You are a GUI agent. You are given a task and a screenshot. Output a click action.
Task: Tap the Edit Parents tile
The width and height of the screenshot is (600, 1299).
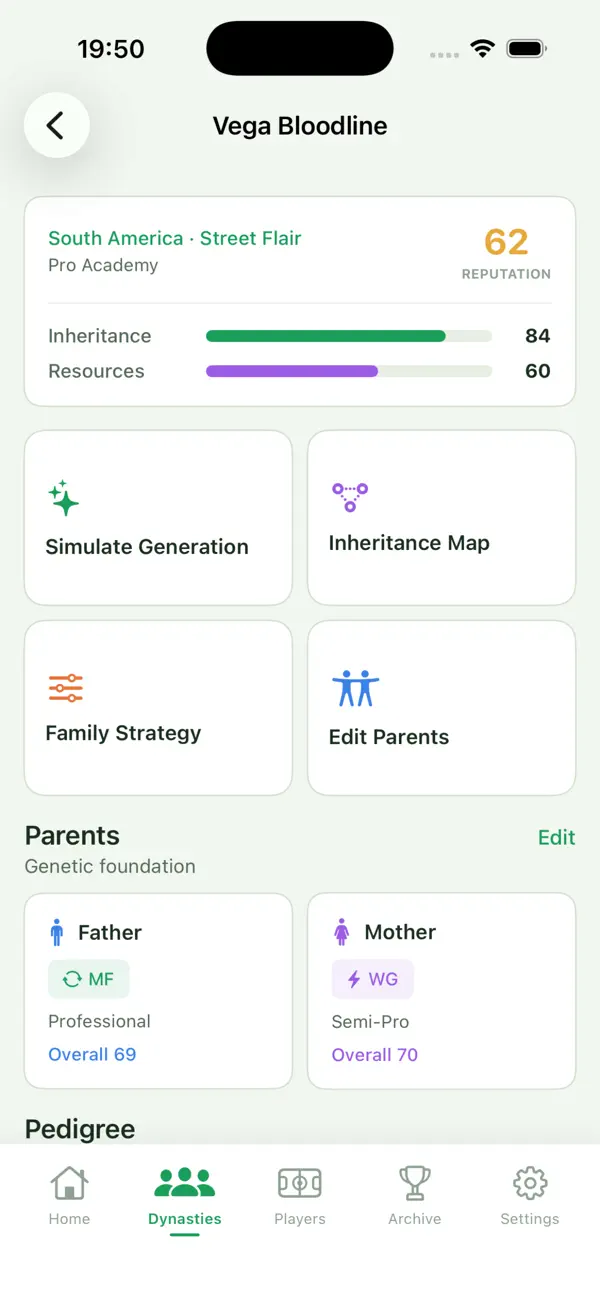pyautogui.click(x=441, y=708)
